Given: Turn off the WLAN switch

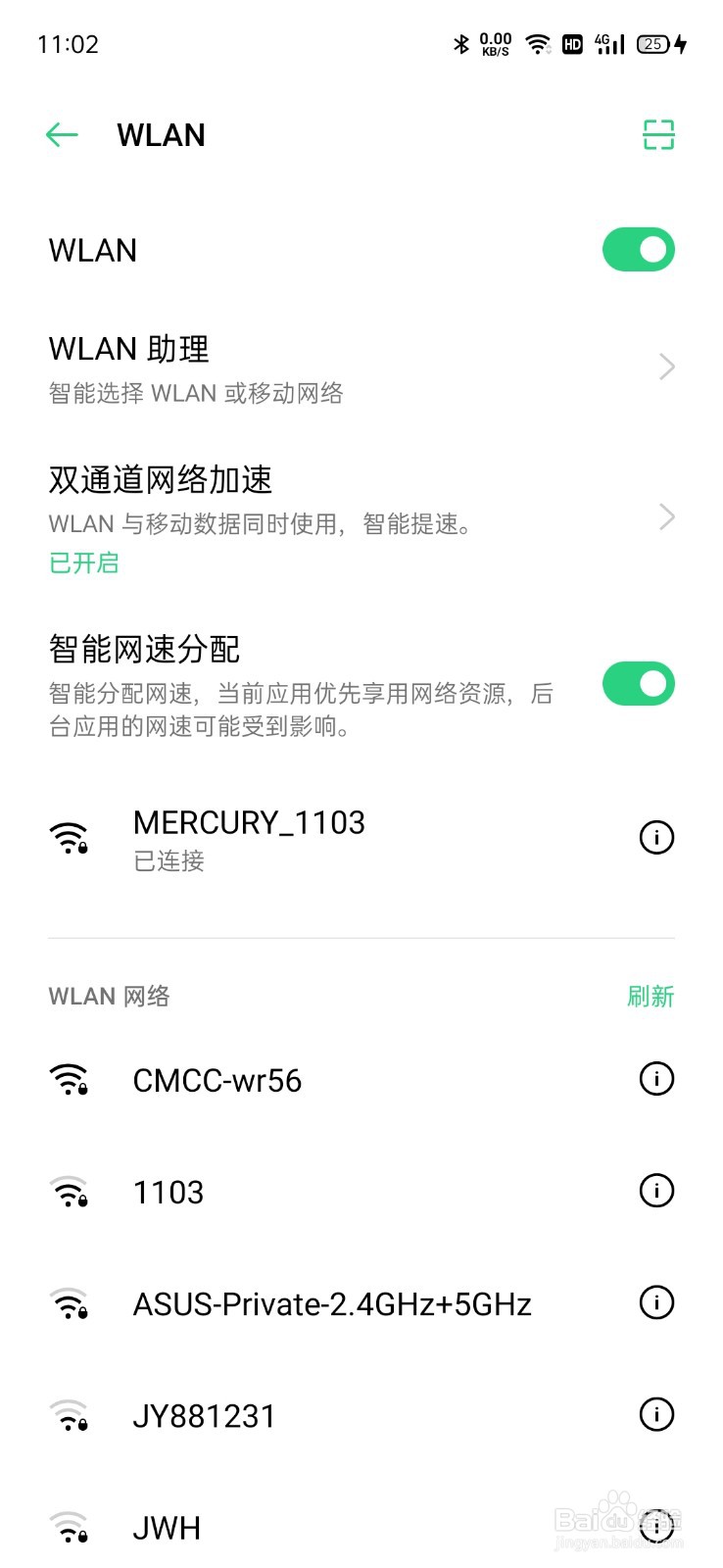Looking at the screenshot, I should 638,250.
